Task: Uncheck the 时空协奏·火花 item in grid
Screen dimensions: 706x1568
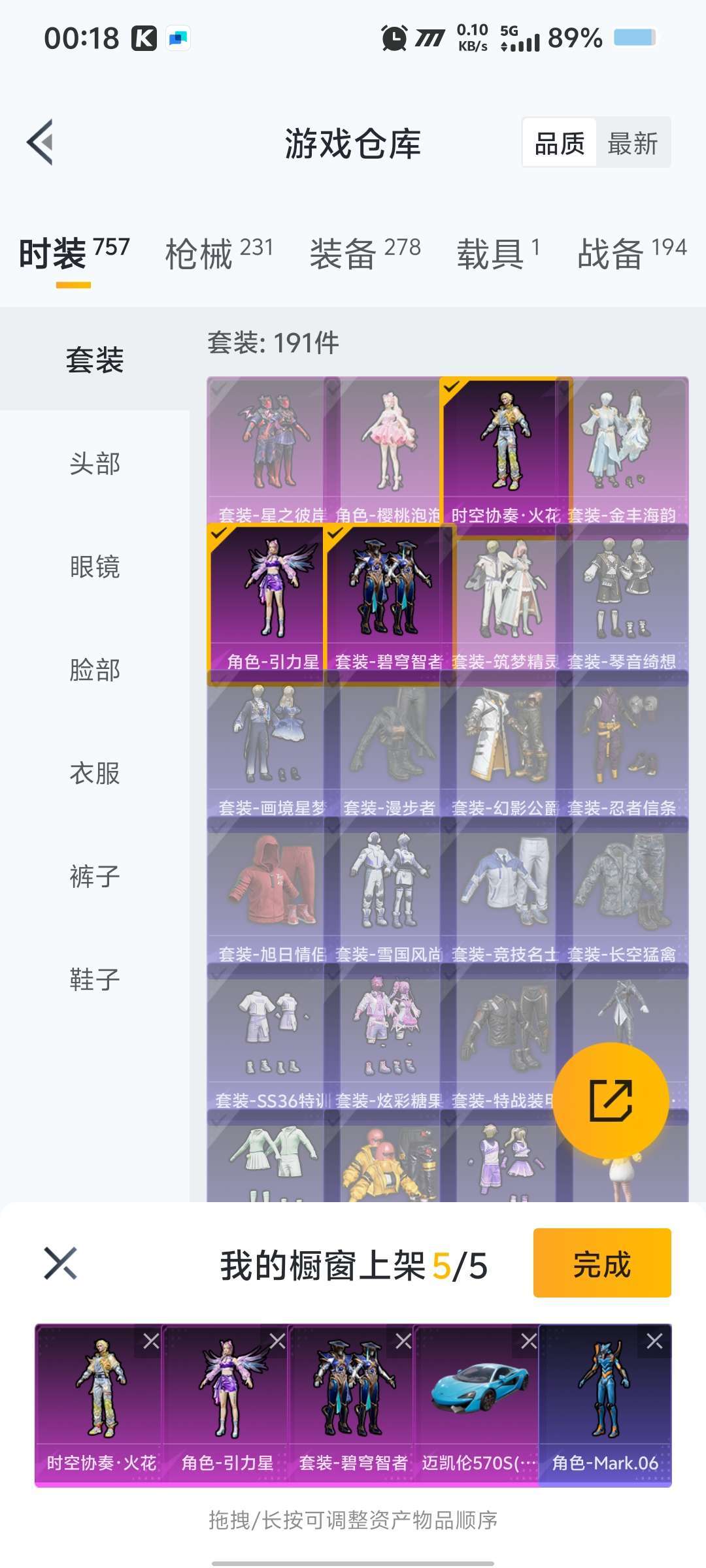Action: click(x=505, y=451)
